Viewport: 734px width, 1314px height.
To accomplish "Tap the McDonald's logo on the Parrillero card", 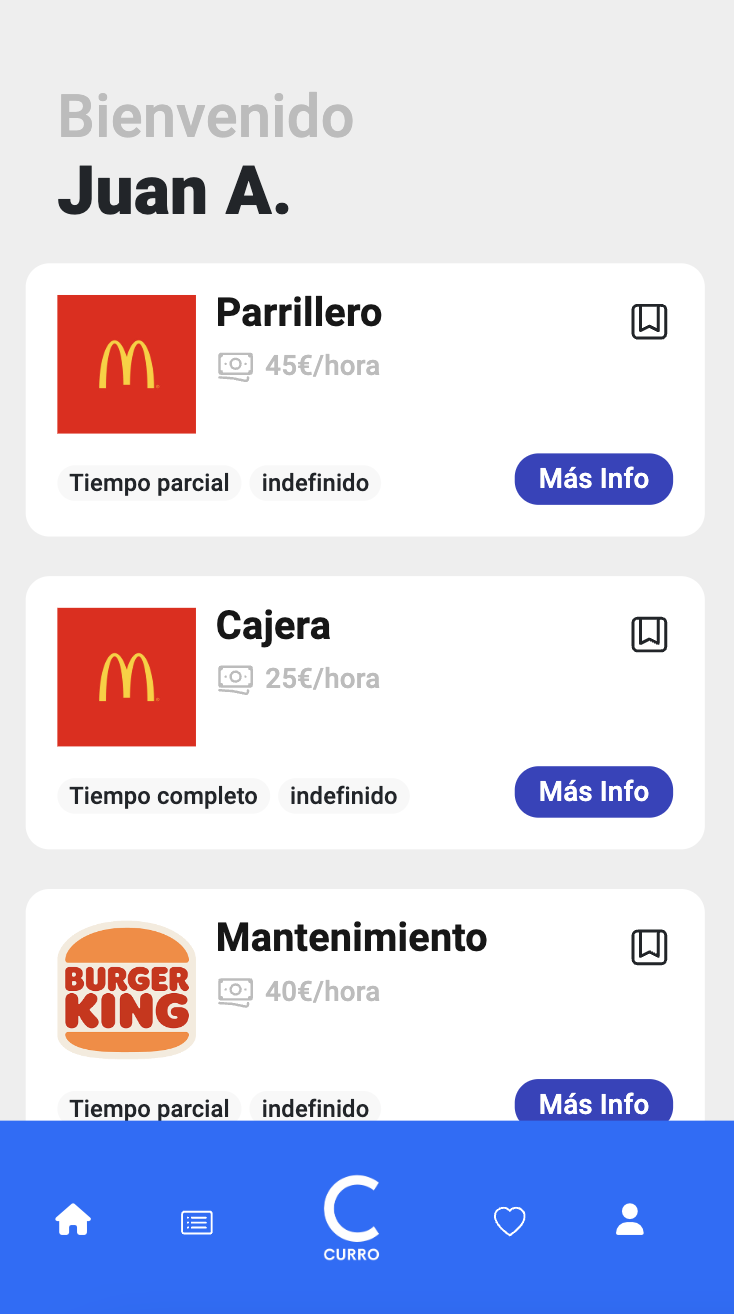I will click(126, 364).
